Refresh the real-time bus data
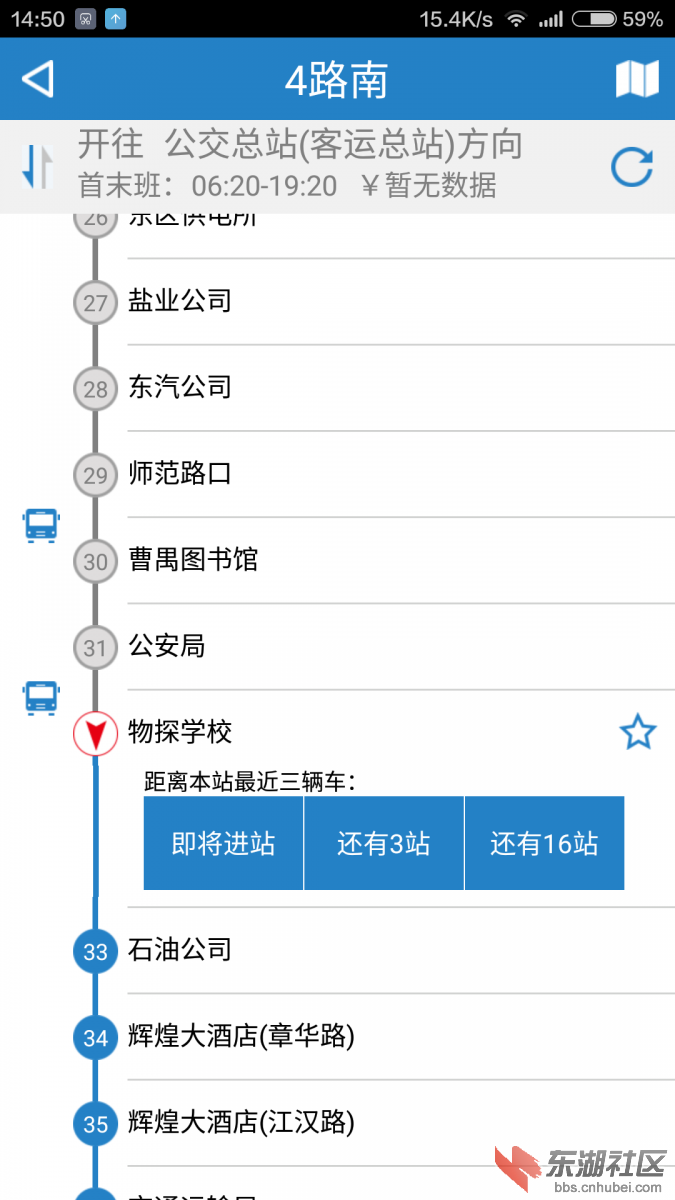Viewport: 675px width, 1200px height. point(632,167)
